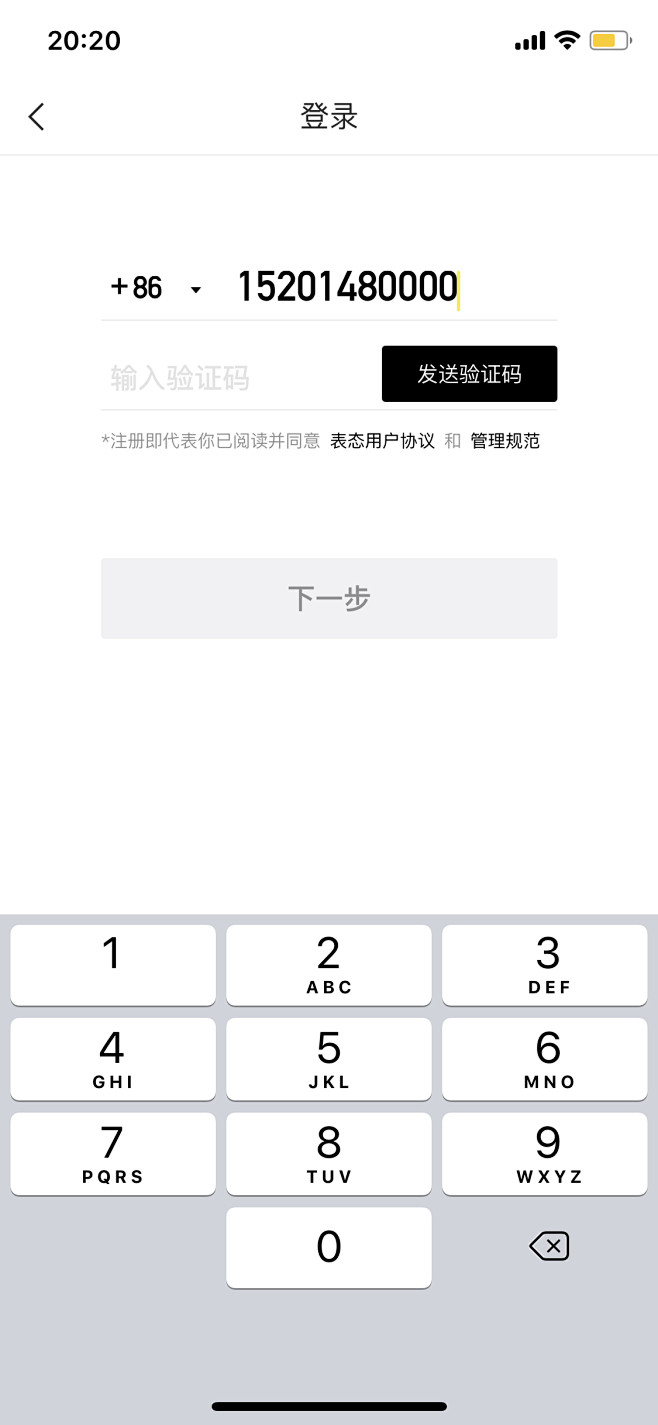
Task: Focus the 输入验证码 verification code field
Action: tap(240, 378)
